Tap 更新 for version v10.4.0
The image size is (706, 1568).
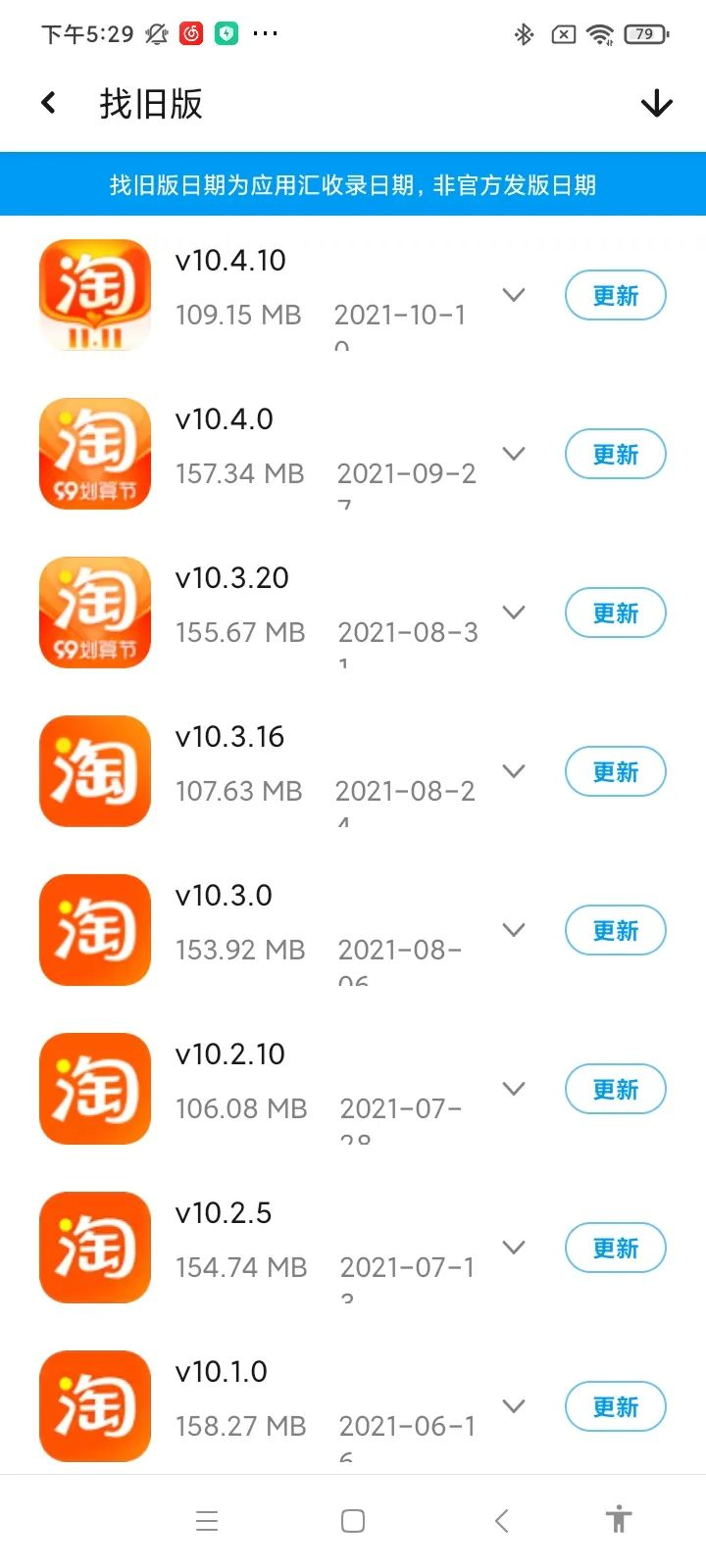(x=615, y=455)
